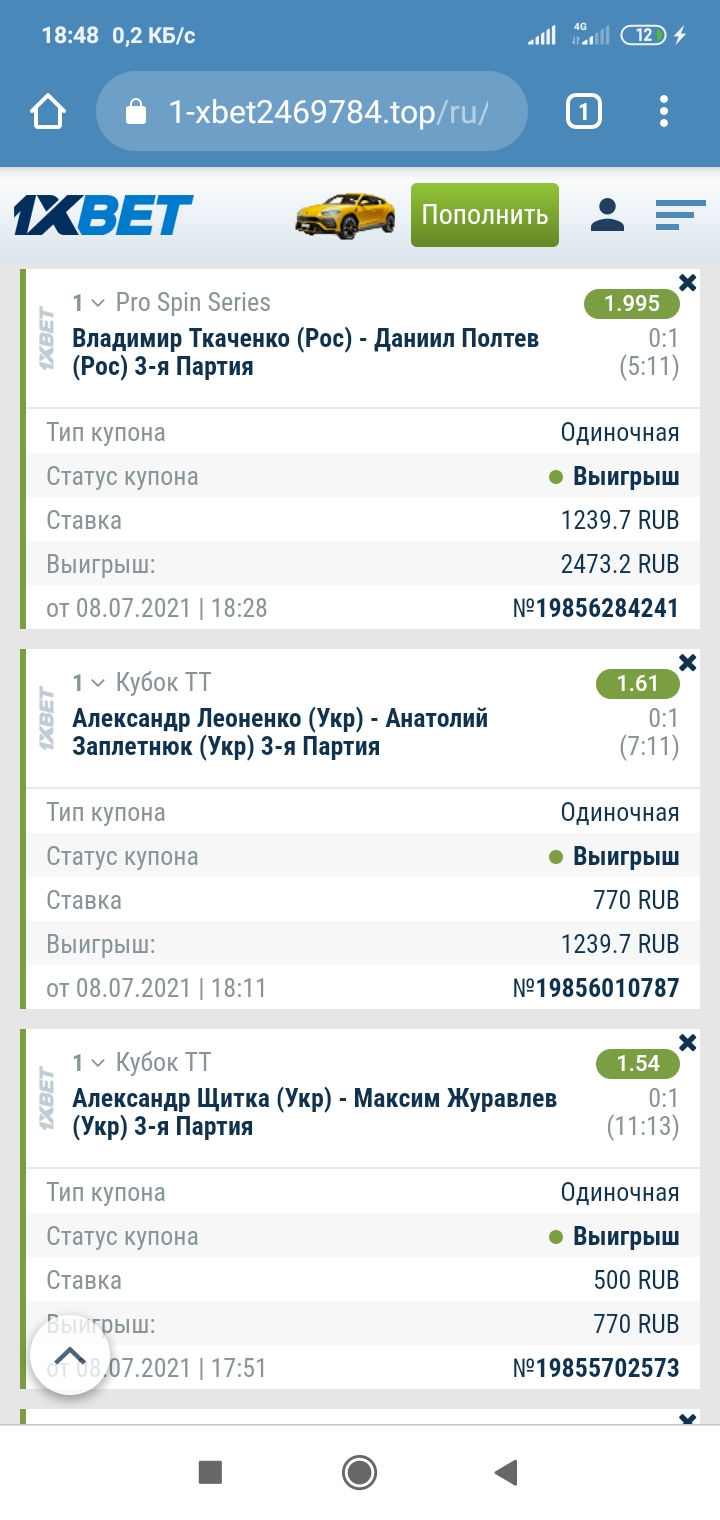The width and height of the screenshot is (720, 1520).
Task: Open the site hamburger menu
Action: point(681,215)
